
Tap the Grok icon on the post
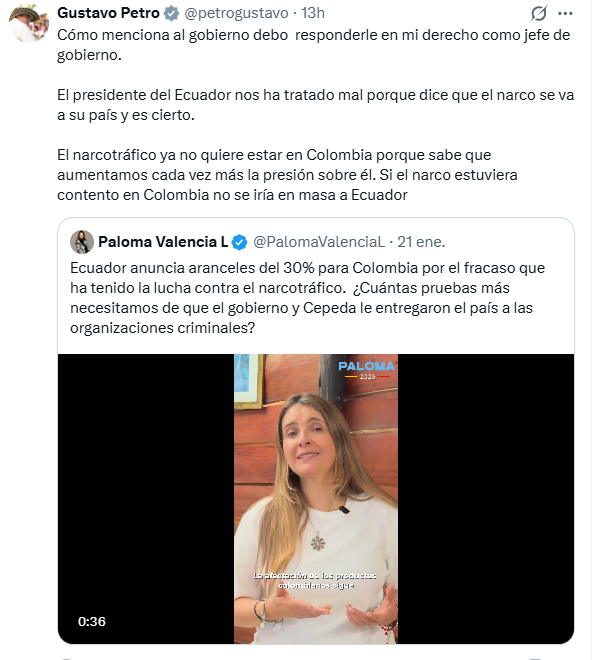(539, 14)
